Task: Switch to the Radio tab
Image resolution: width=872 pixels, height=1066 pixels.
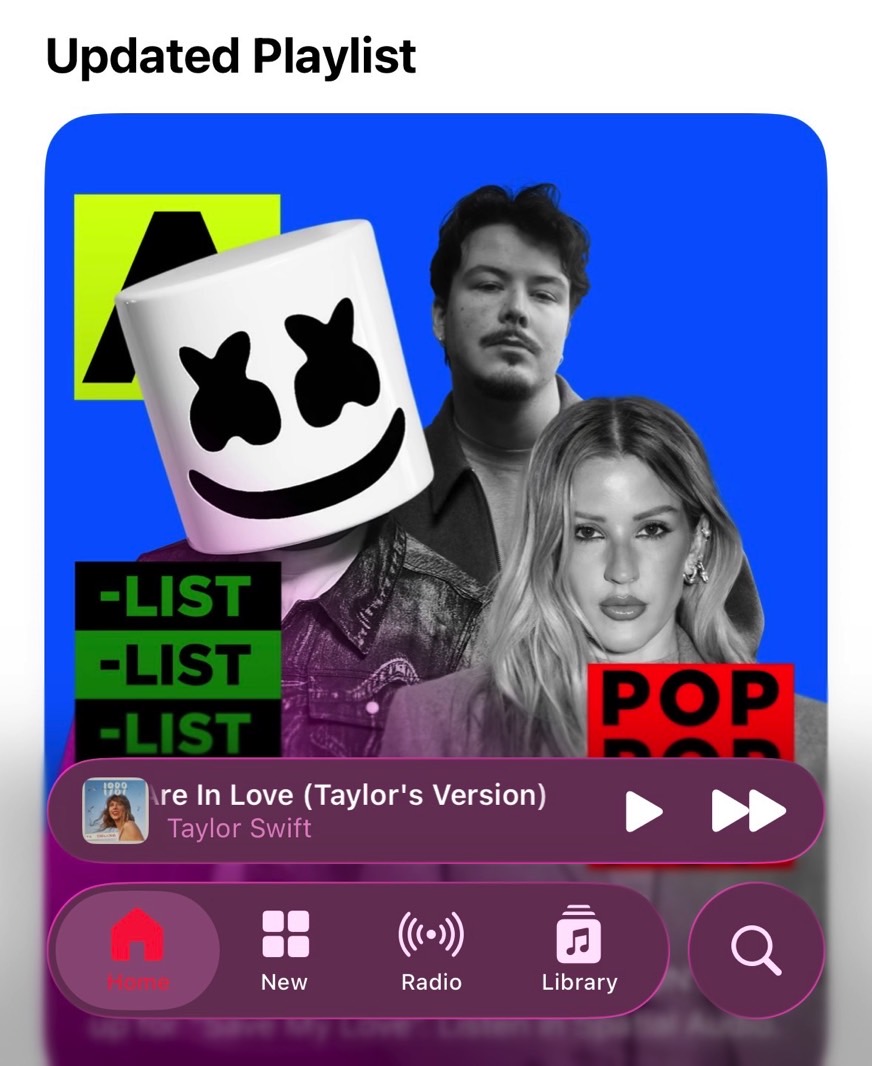Action: (431, 950)
